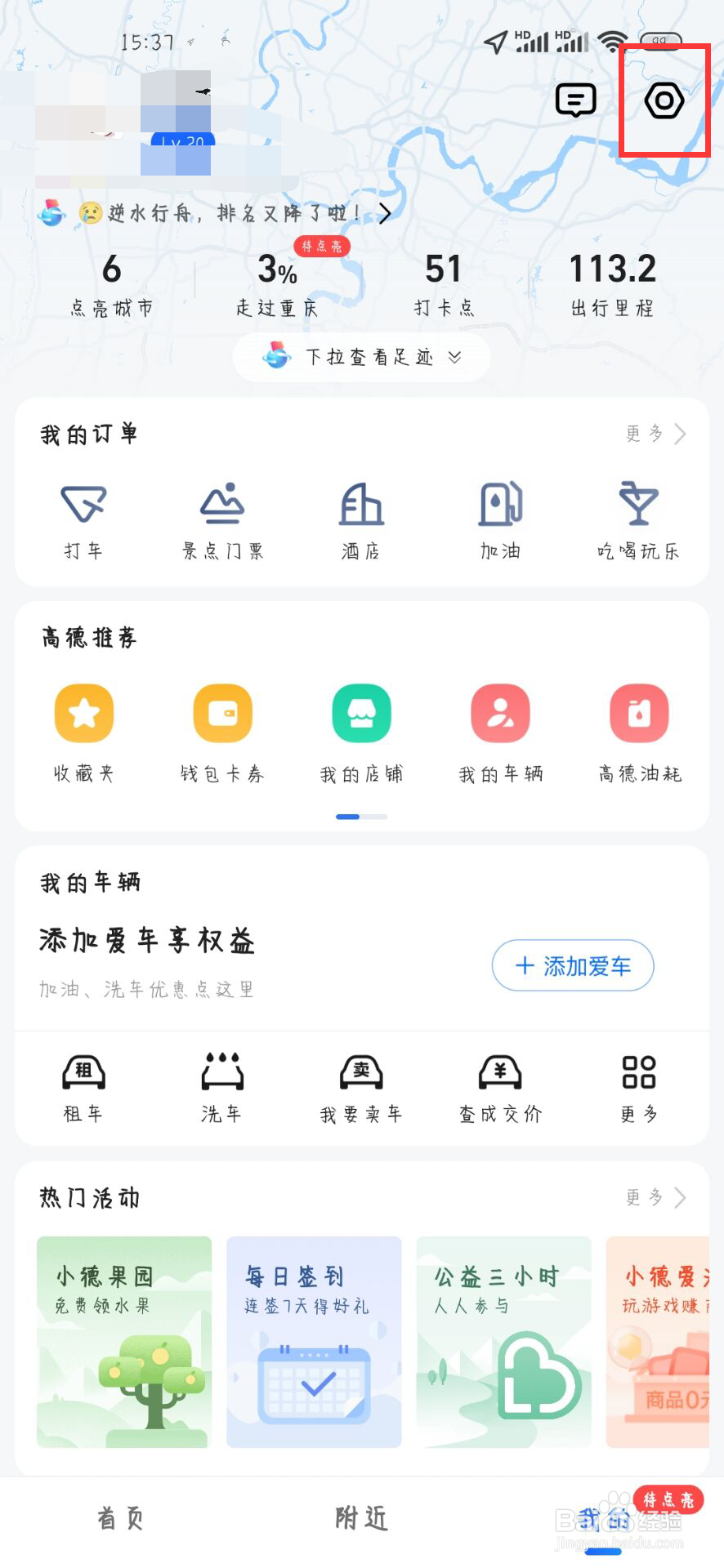Screen dimensions: 724x1568
Task: Select 洗车 service
Action: pos(222,1087)
